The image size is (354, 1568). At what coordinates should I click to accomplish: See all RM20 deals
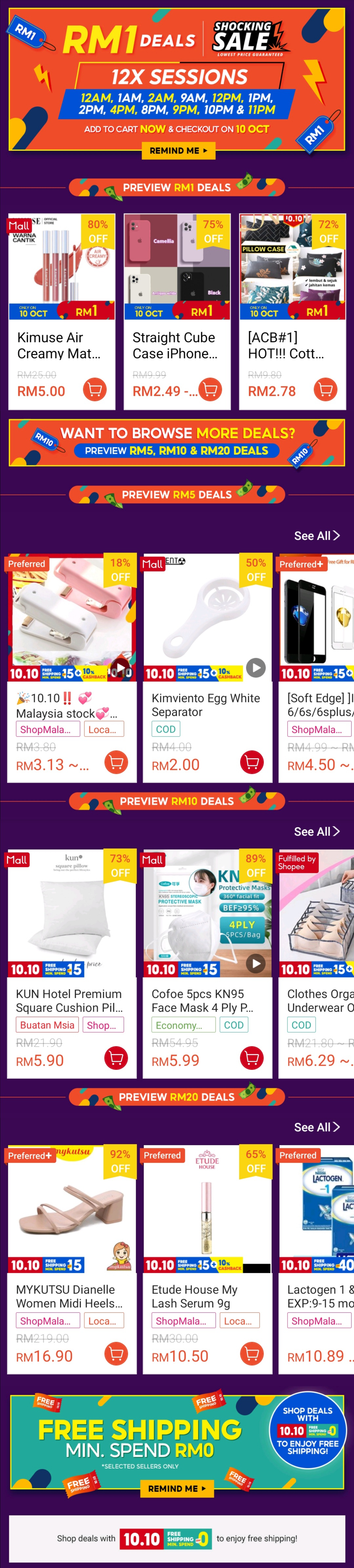coord(316,1127)
